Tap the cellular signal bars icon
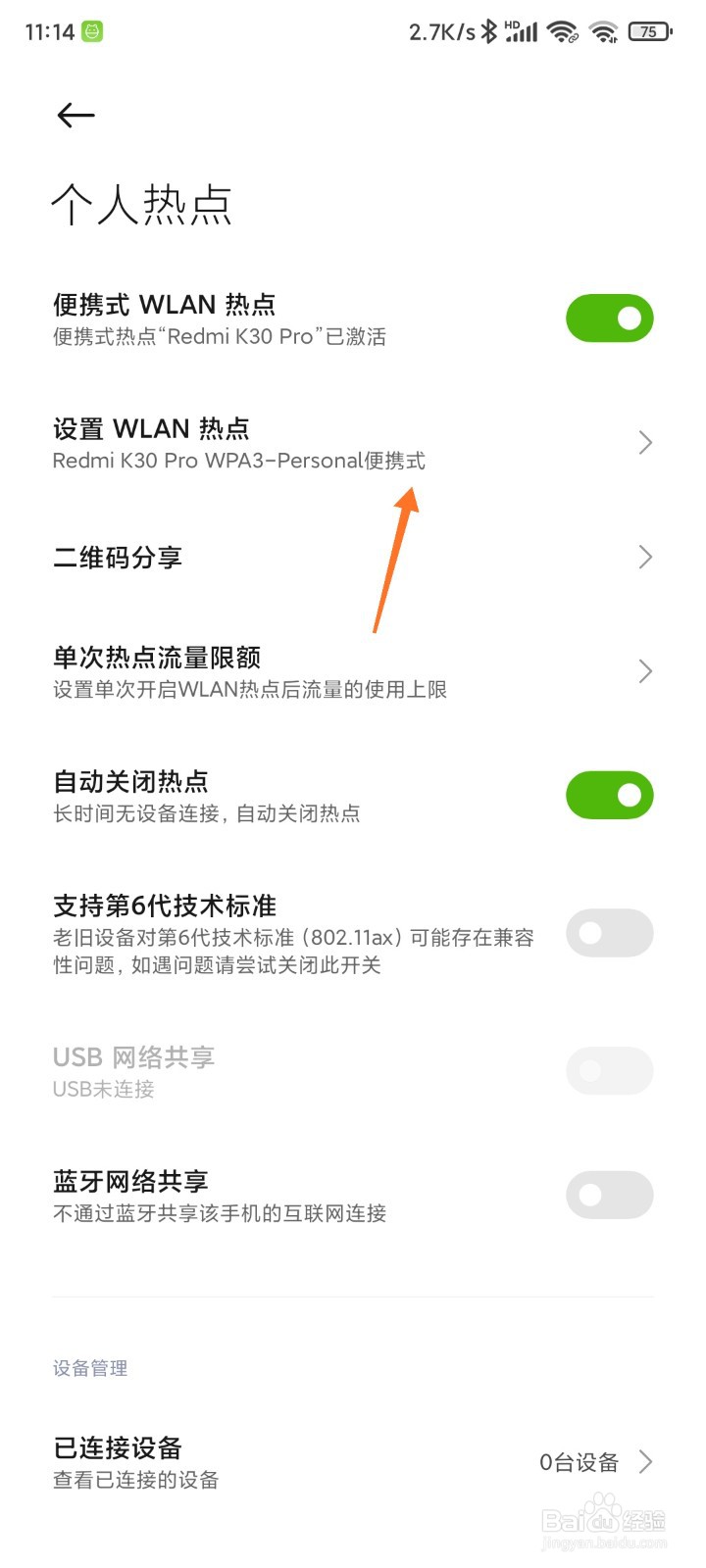The image size is (706, 1568). click(523, 32)
